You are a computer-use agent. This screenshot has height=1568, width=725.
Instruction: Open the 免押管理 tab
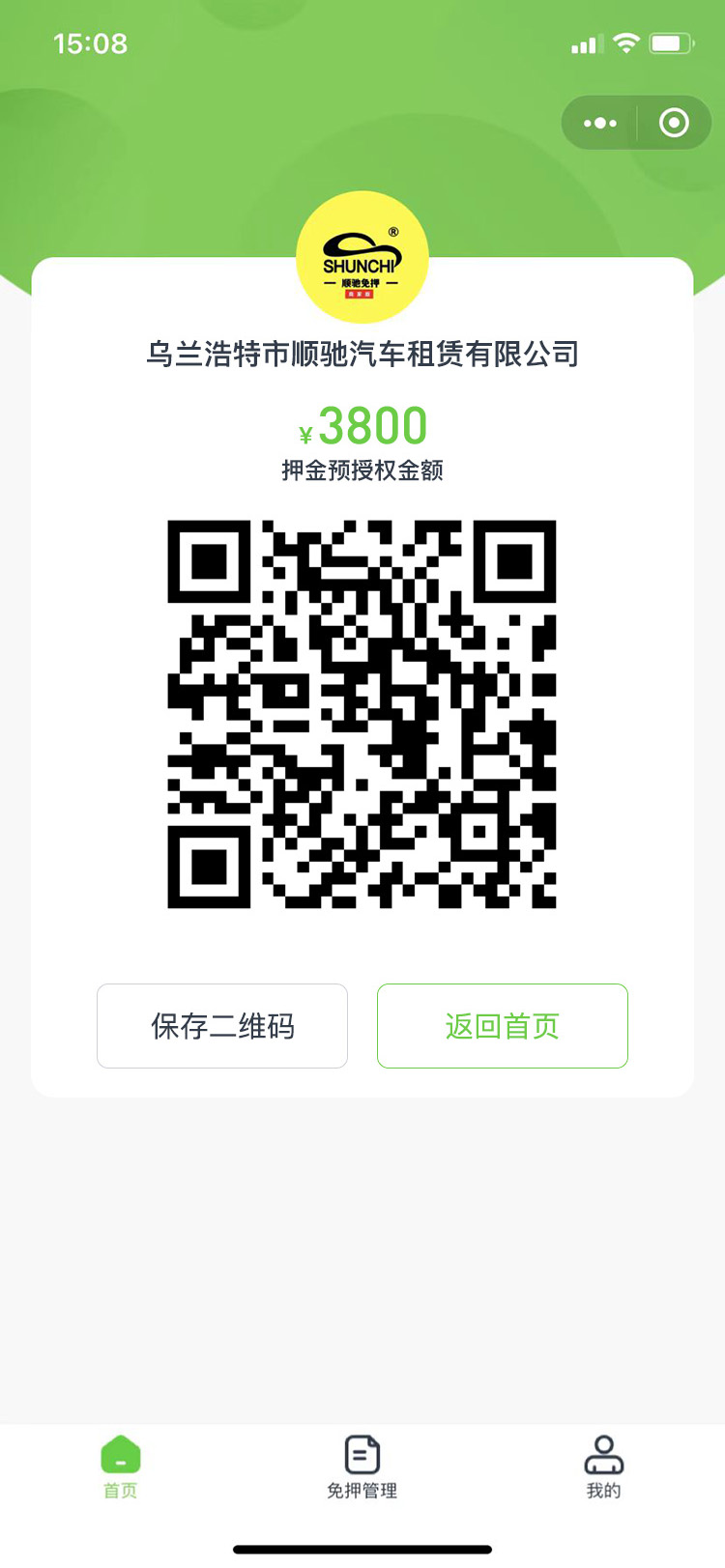pyautogui.click(x=362, y=1467)
